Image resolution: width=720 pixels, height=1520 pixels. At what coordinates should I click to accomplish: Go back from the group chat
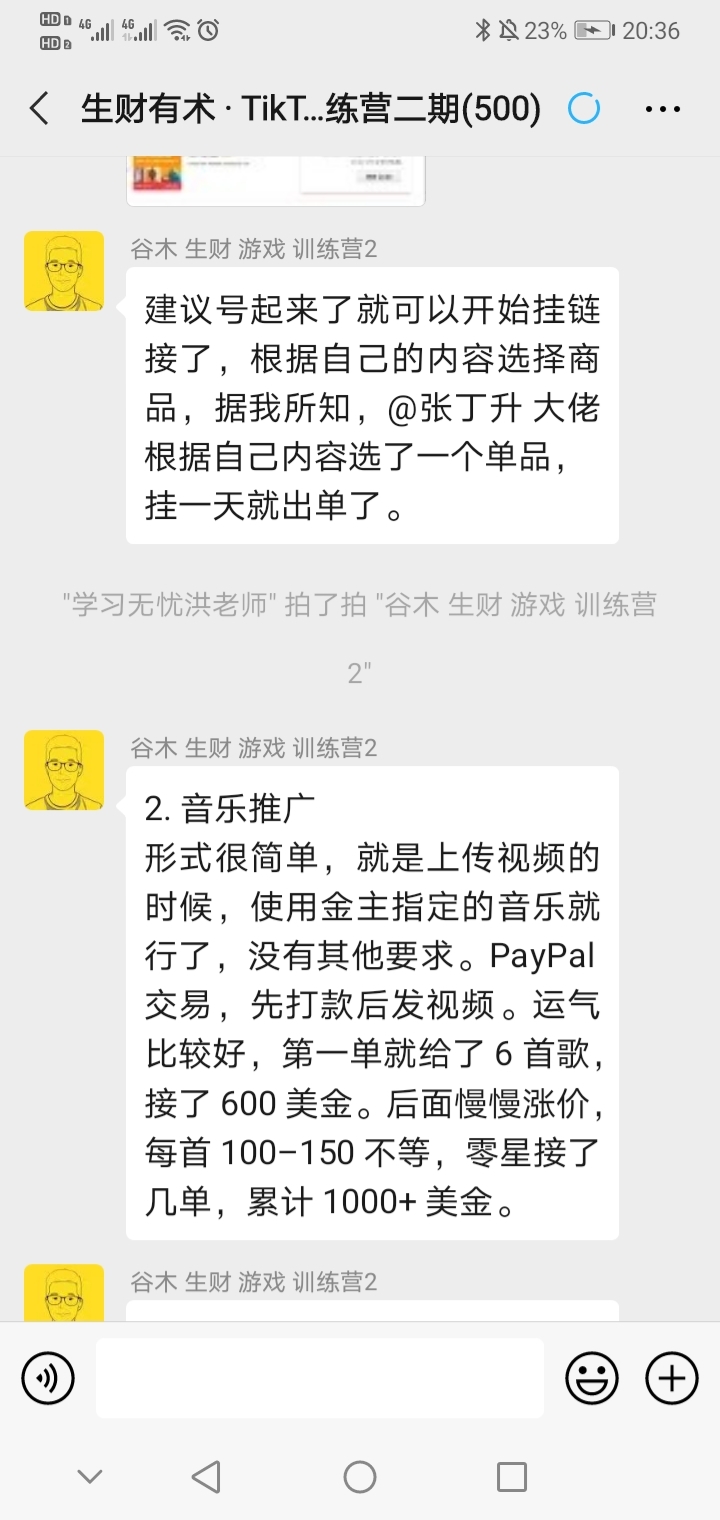(40, 109)
